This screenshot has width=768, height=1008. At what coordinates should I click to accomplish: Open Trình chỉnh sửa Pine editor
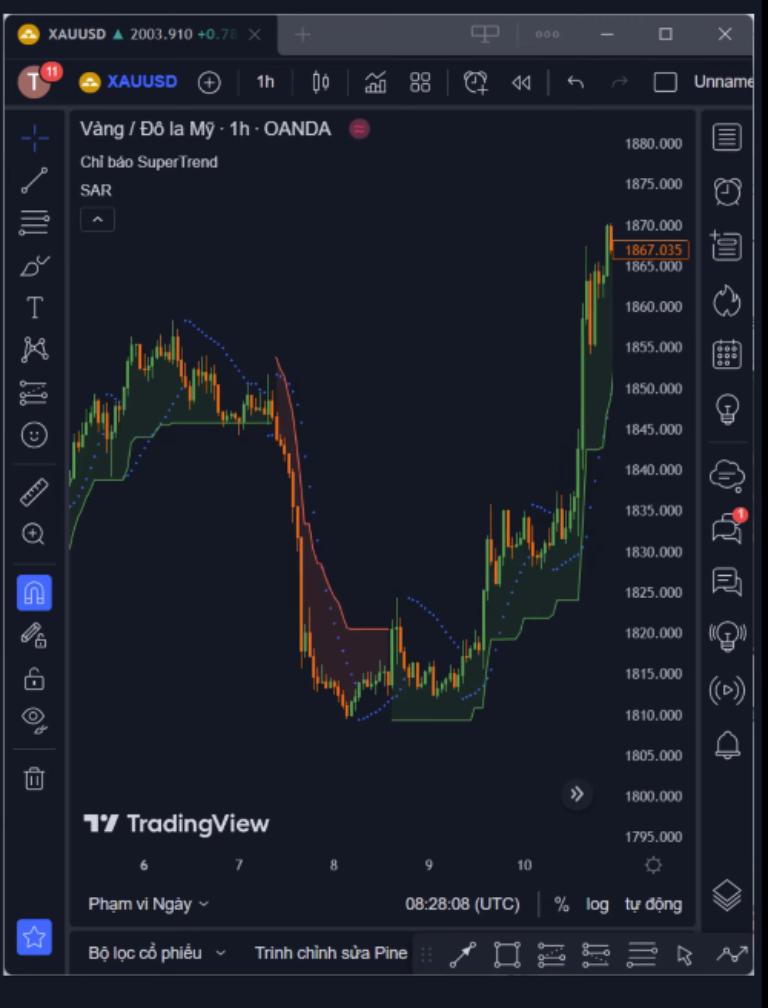tap(331, 953)
